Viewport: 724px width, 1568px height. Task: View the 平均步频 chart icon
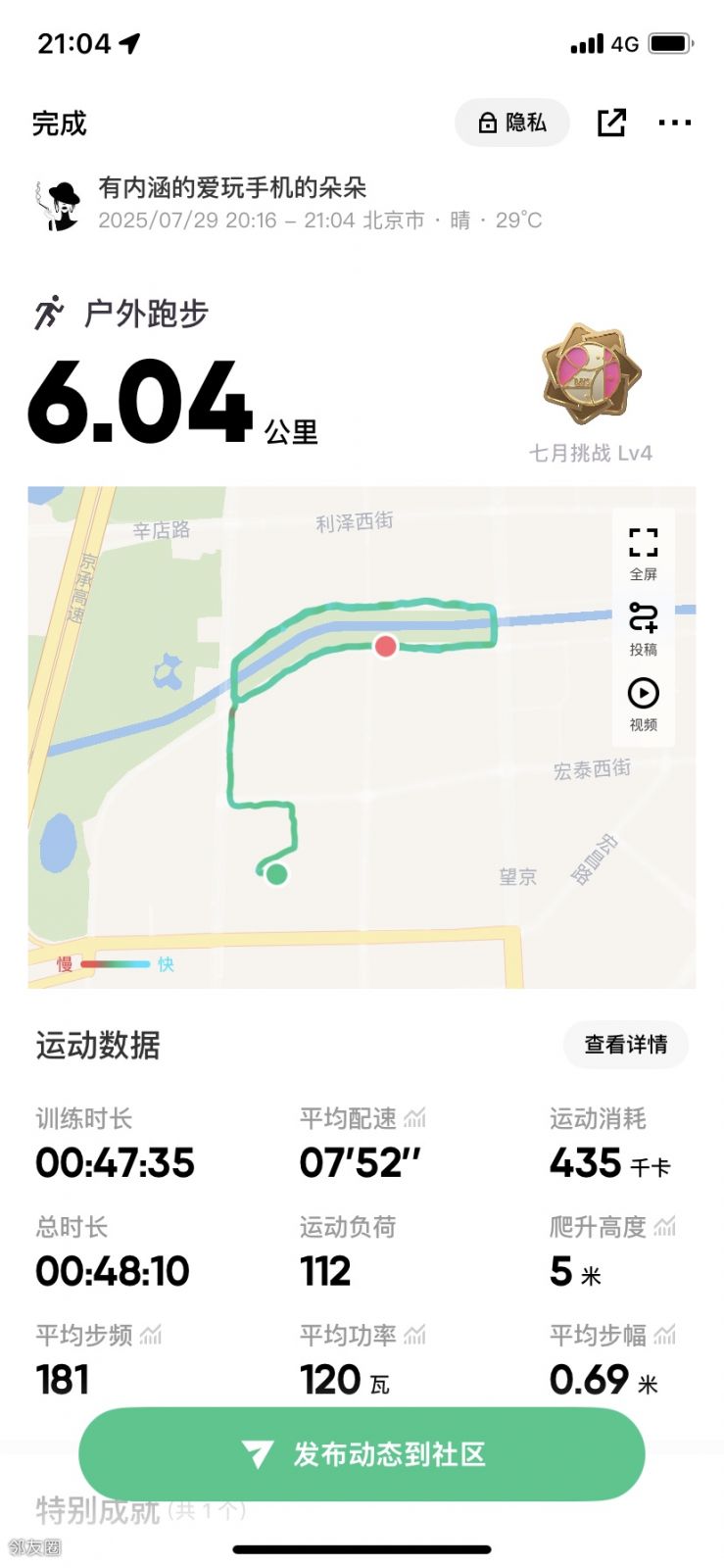click(151, 1335)
